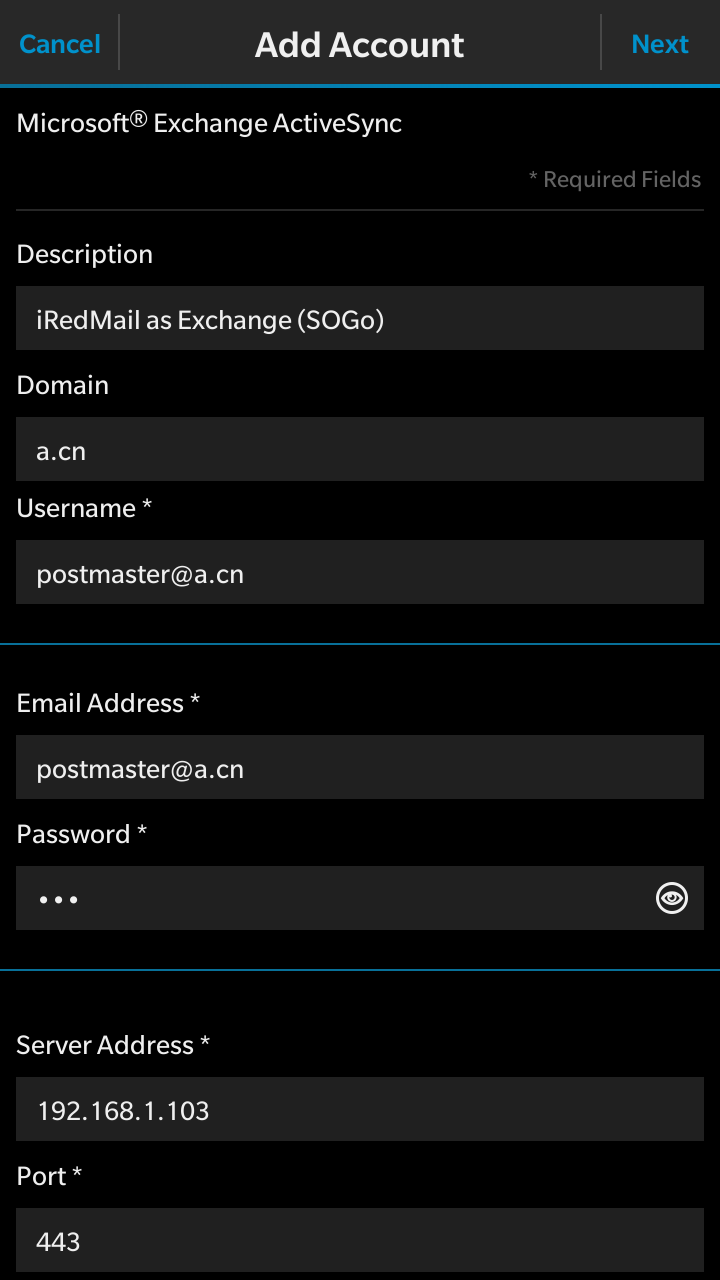Viewport: 720px width, 1280px height.
Task: Edit the Server Address field
Action: tap(360, 1109)
